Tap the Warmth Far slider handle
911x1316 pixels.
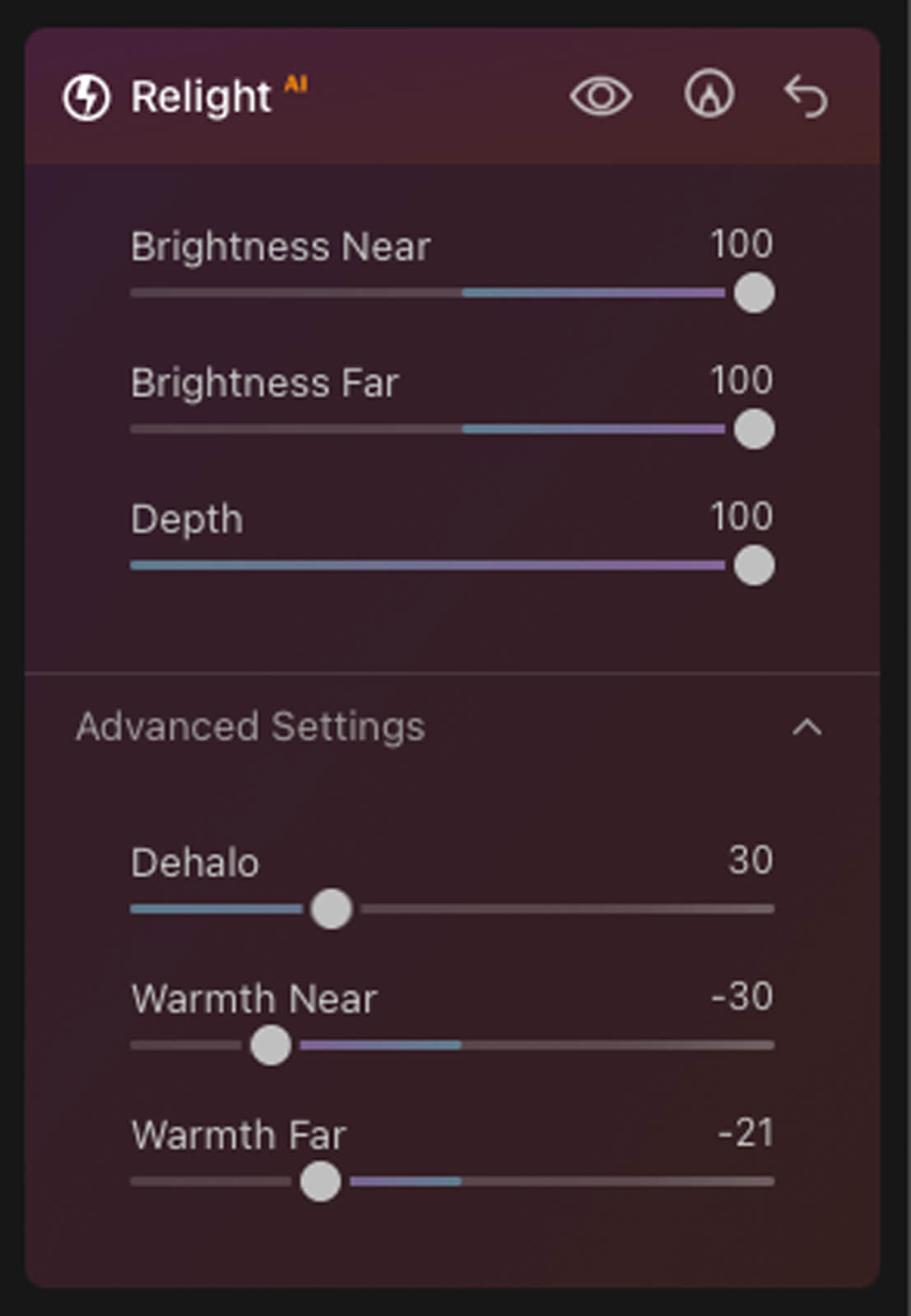tap(320, 1182)
